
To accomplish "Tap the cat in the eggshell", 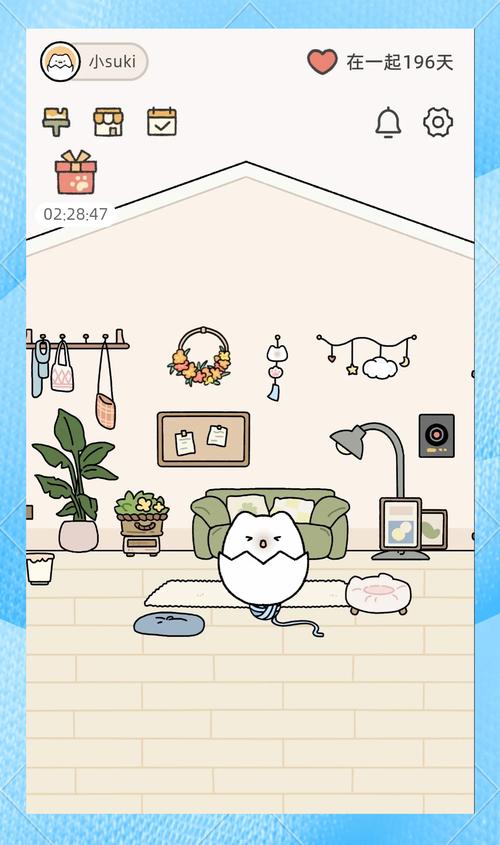I will click(263, 558).
